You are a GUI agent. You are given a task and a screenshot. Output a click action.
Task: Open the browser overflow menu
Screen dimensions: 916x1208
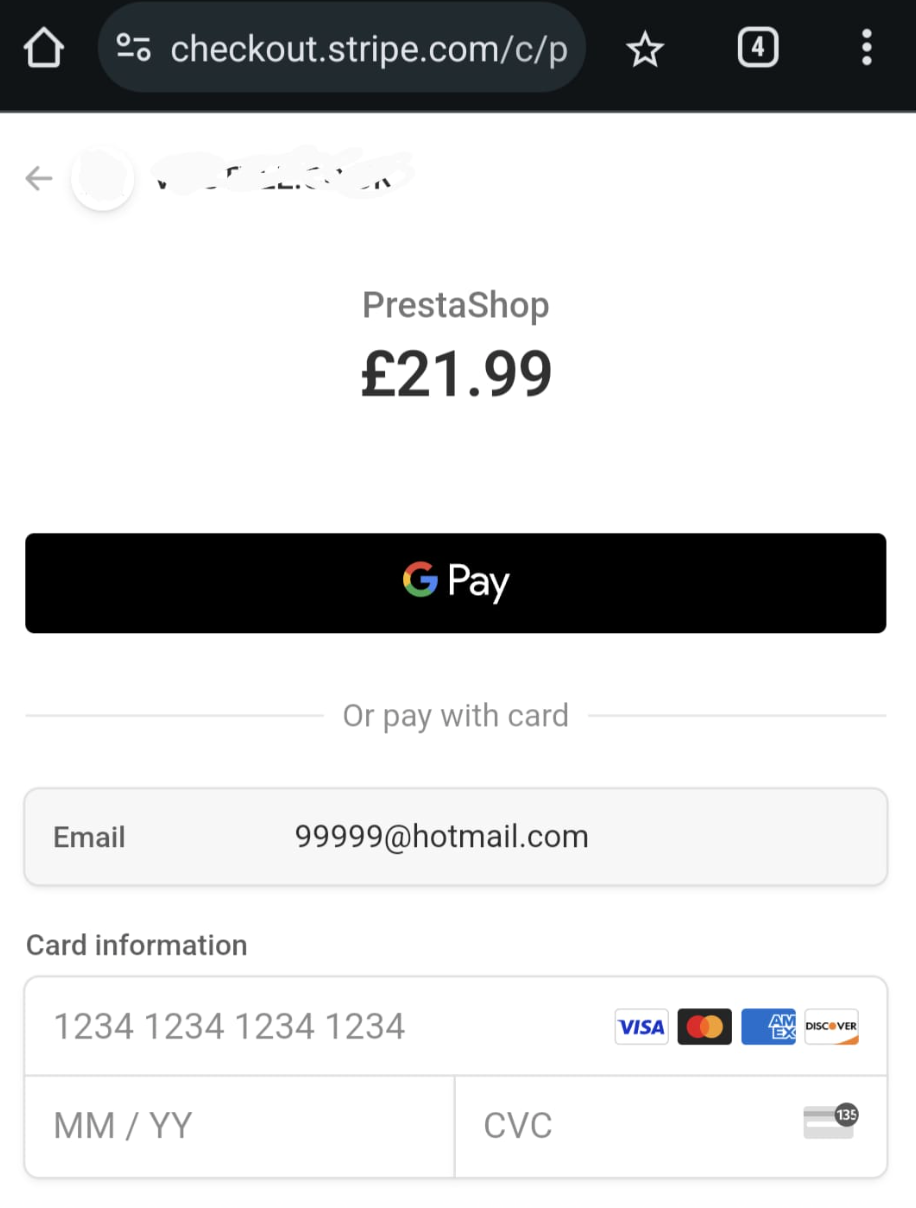[866, 48]
